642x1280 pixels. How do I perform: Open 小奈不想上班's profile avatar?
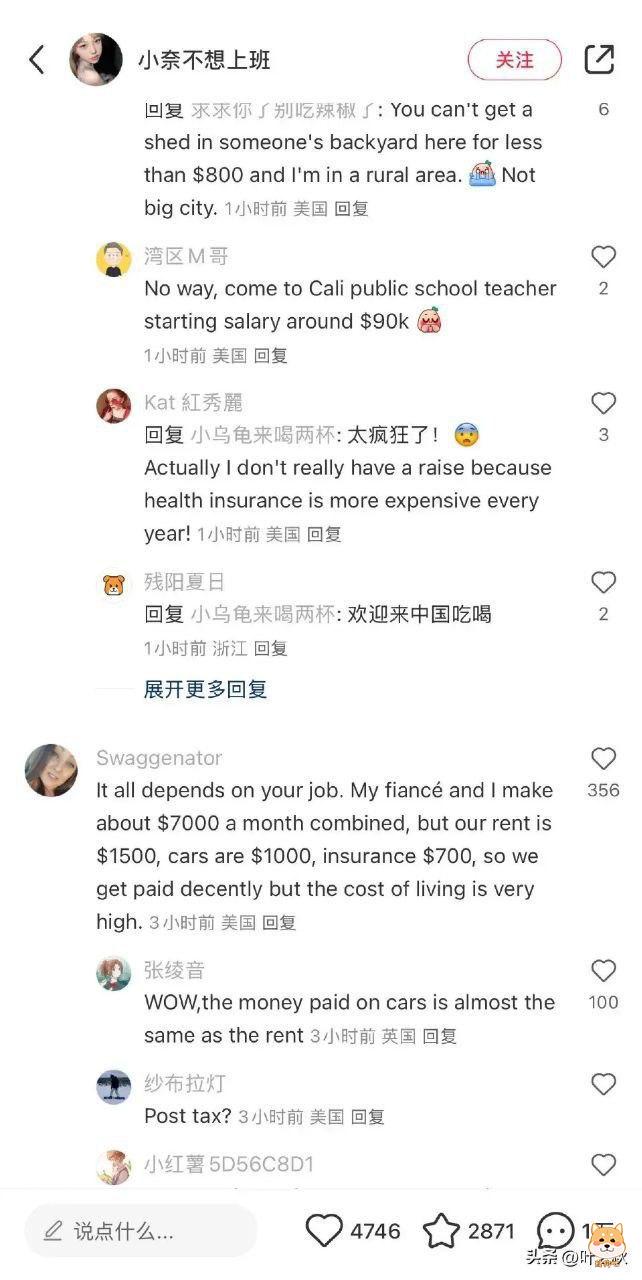tap(96, 60)
